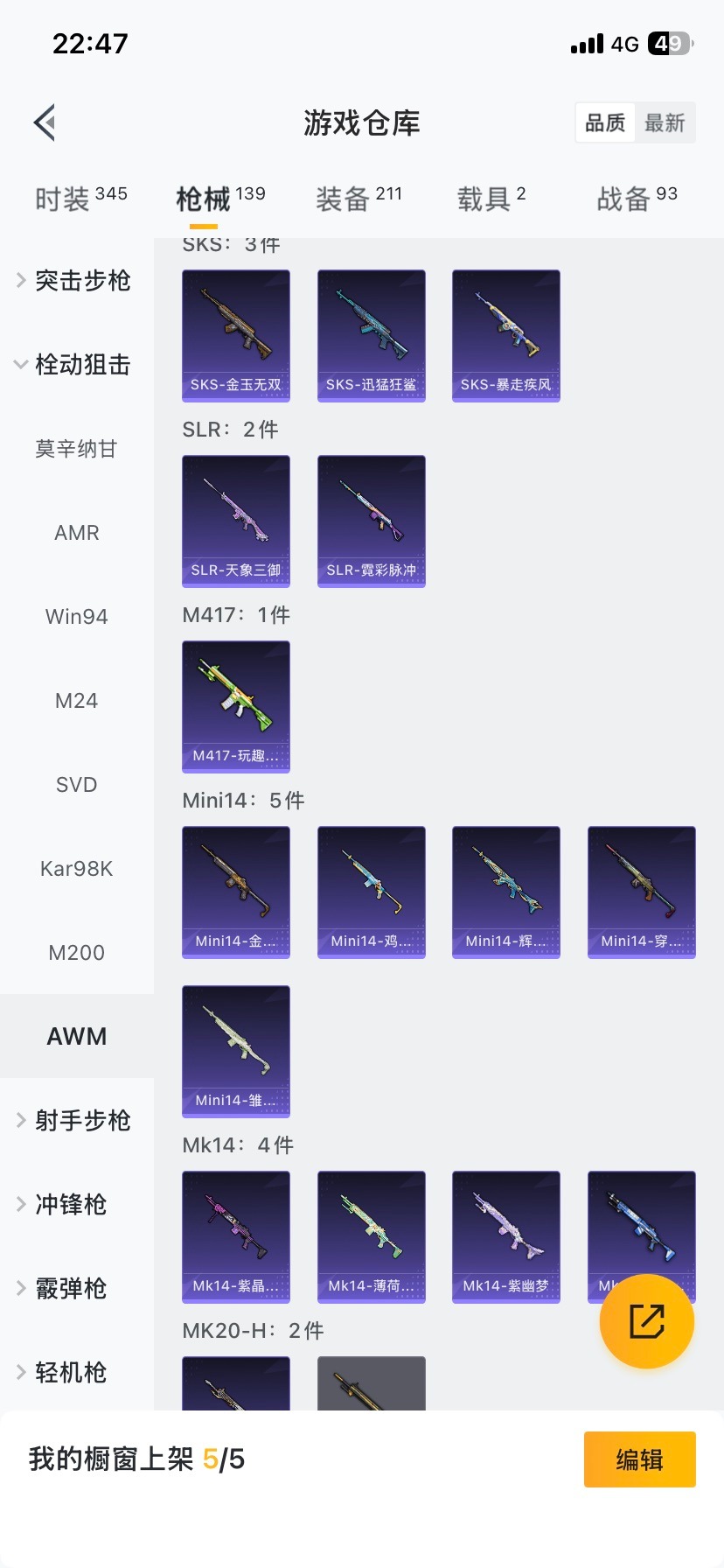Open the SLR-霓彩脉冲 skin
This screenshot has height=1568, width=724.
point(371,521)
